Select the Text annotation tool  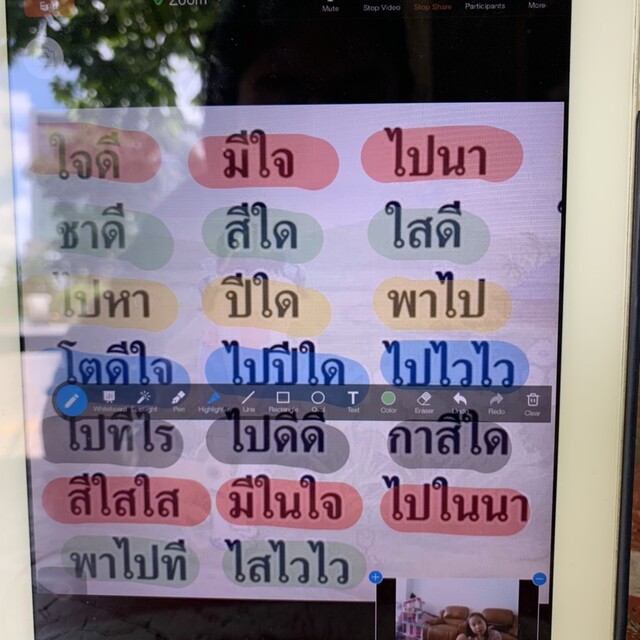coord(353,401)
